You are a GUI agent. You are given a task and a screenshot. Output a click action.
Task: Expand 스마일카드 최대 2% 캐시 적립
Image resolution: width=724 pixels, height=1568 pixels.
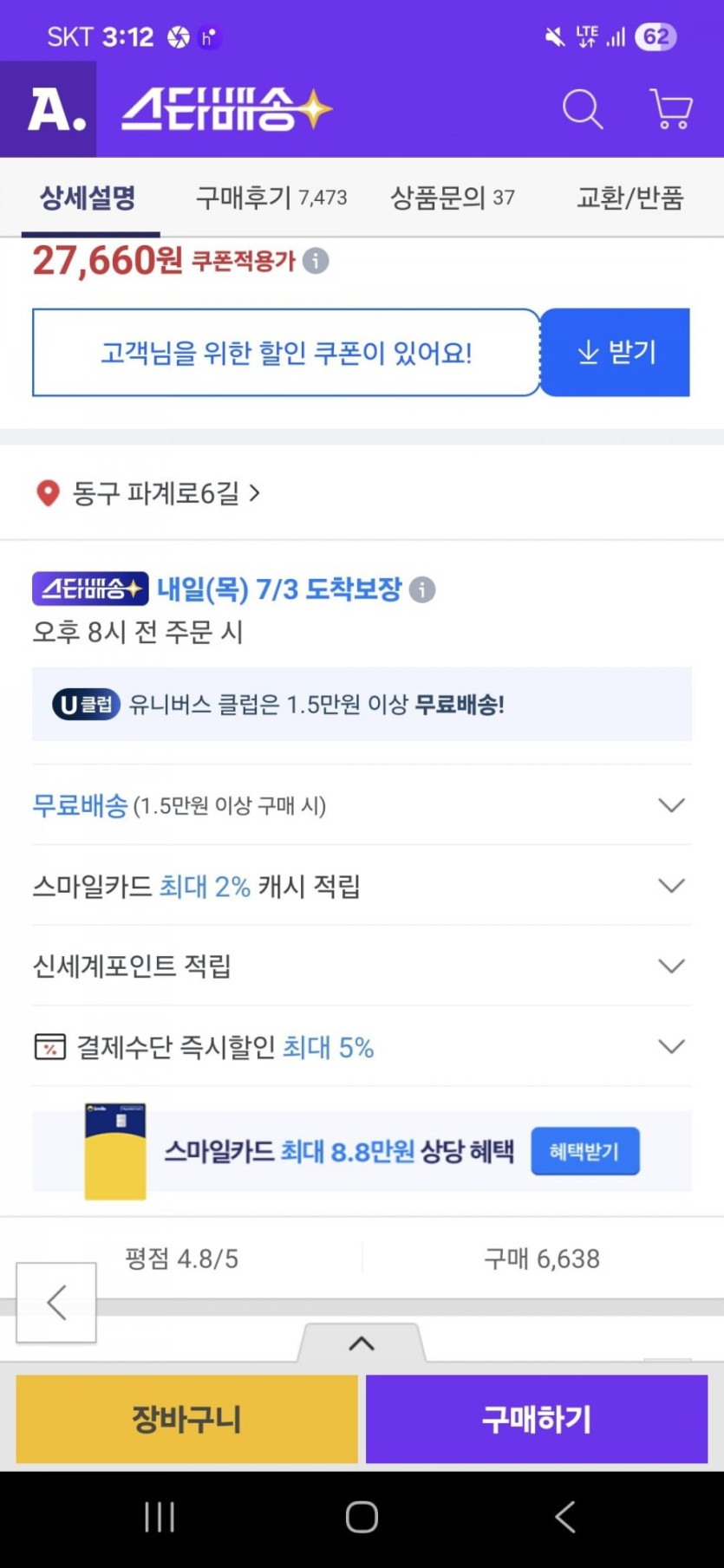point(362,885)
